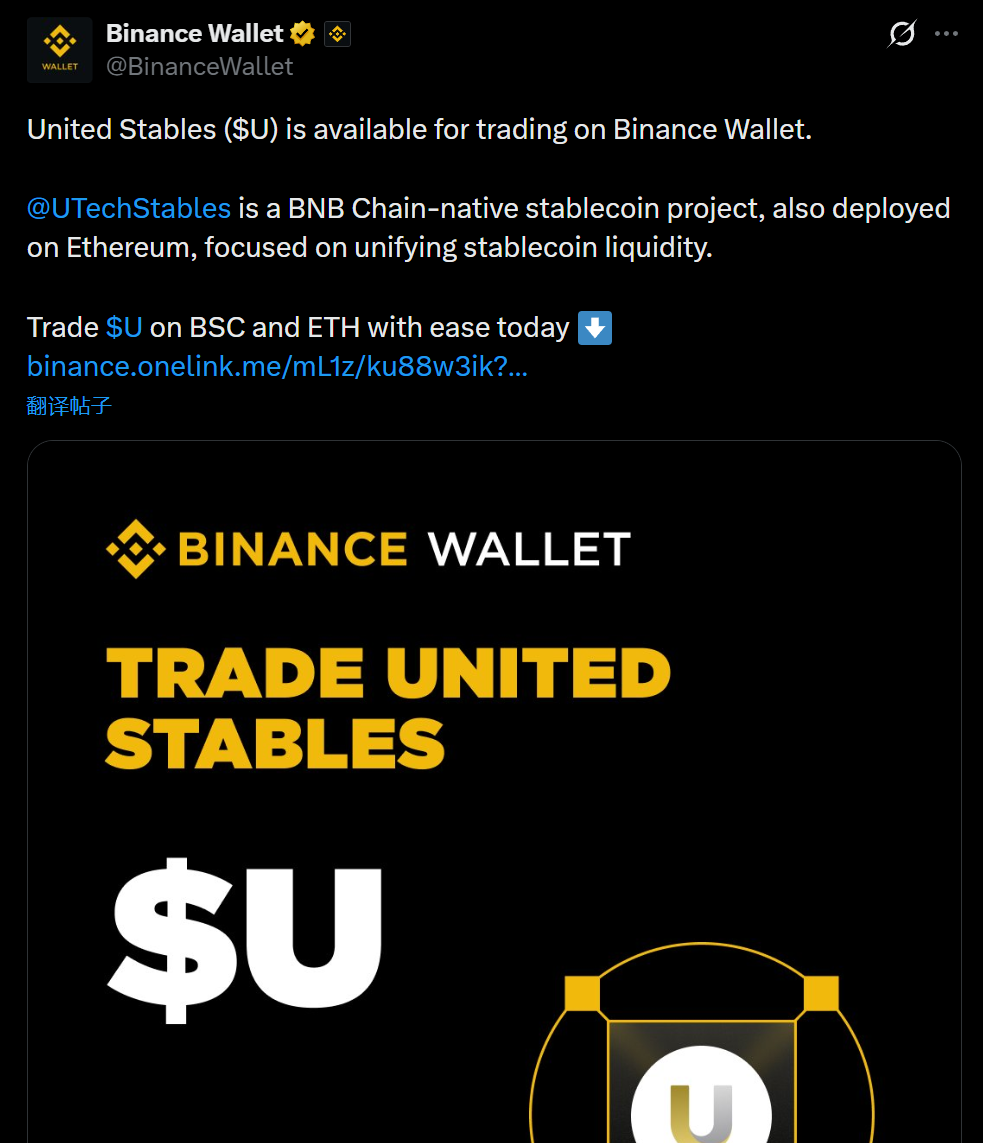This screenshot has height=1143, width=983.
Task: Open the @UTechStables mention
Action: [129, 208]
